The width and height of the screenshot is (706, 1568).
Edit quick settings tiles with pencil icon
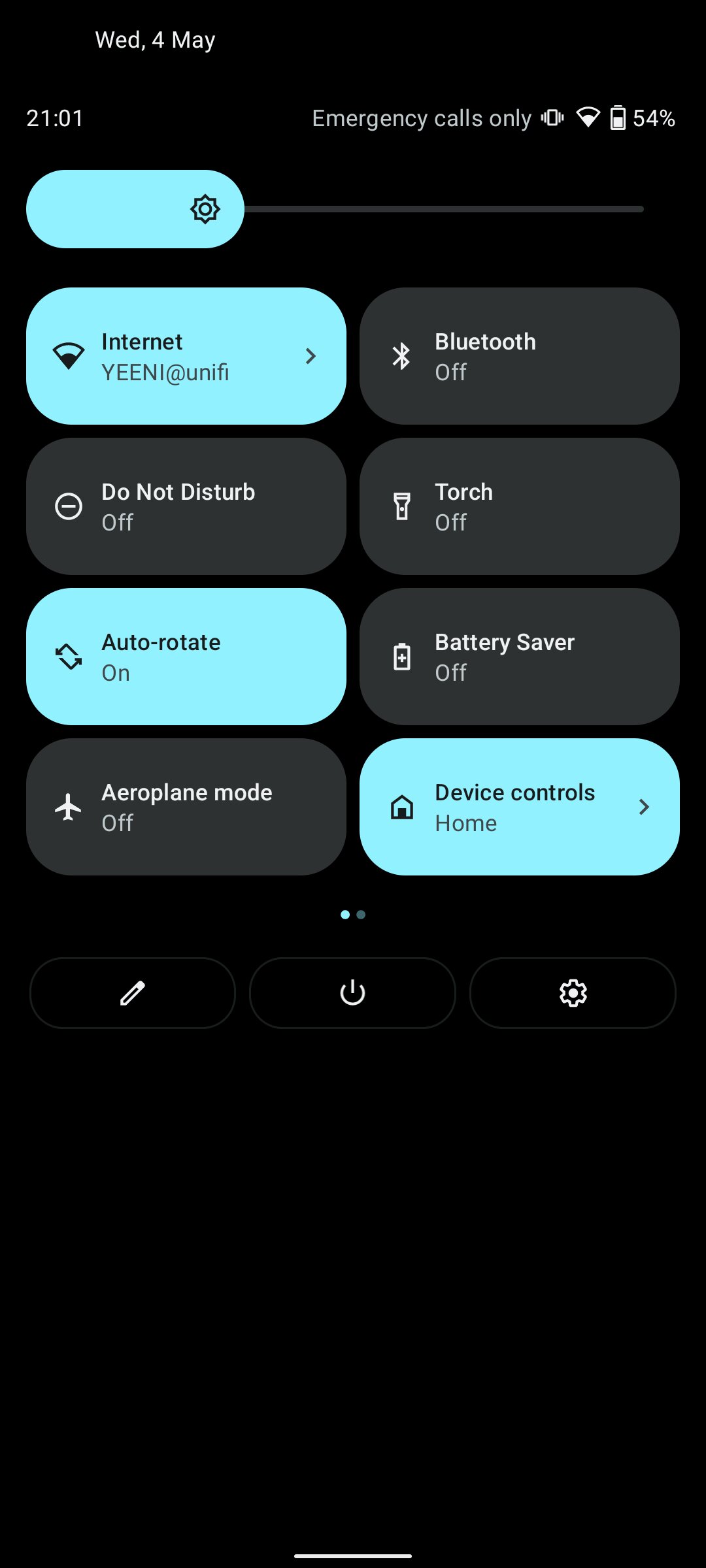[x=133, y=993]
